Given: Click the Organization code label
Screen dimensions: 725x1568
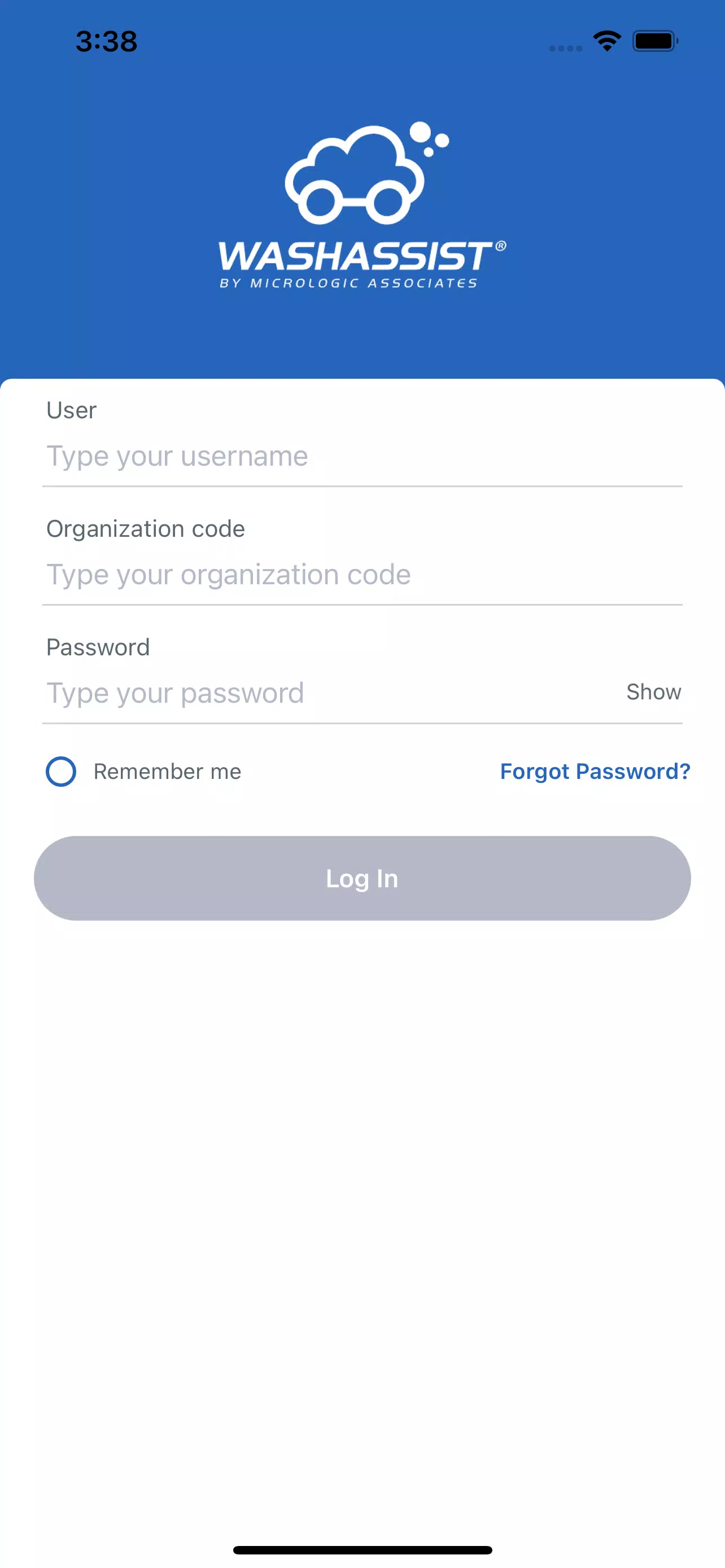Looking at the screenshot, I should coord(146,528).
